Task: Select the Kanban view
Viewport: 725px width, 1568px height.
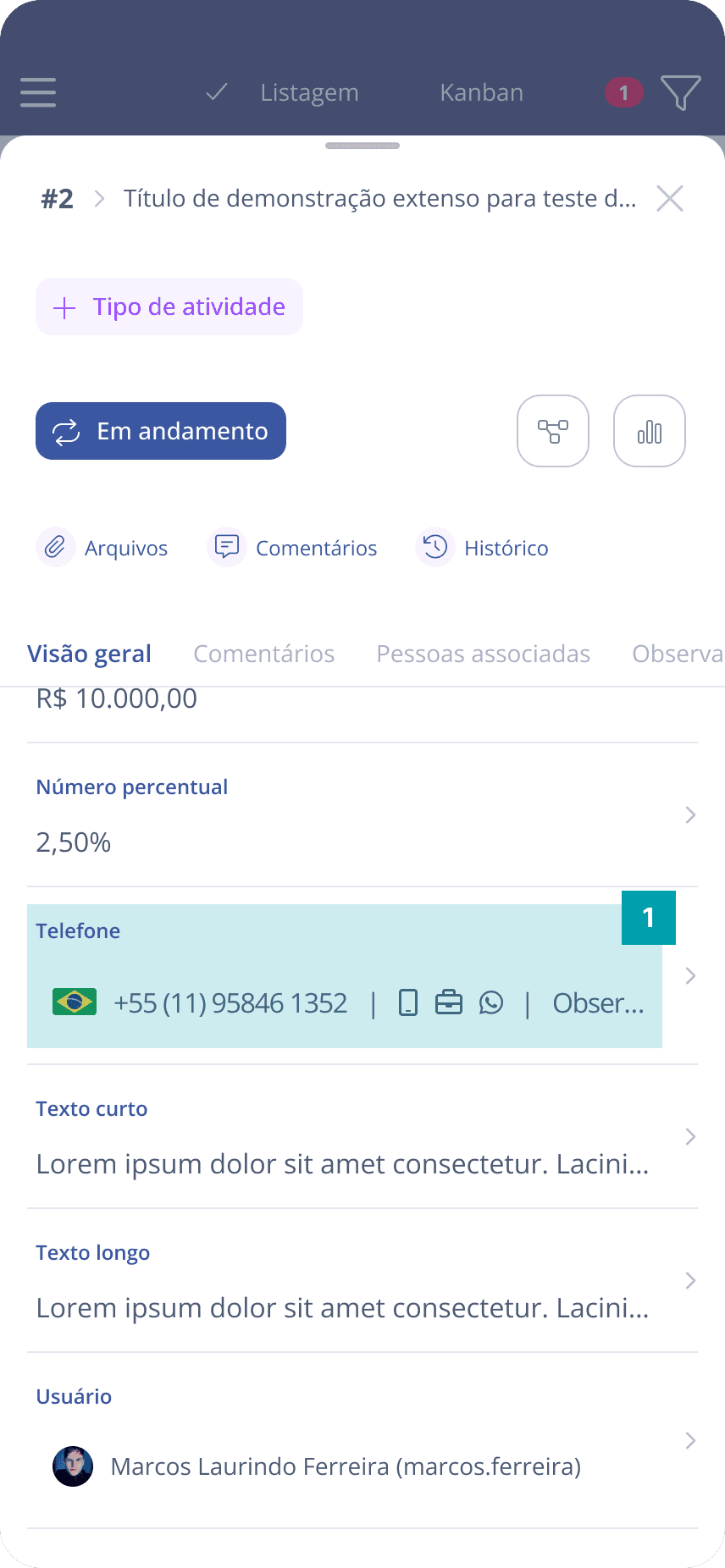Action: pos(481,93)
